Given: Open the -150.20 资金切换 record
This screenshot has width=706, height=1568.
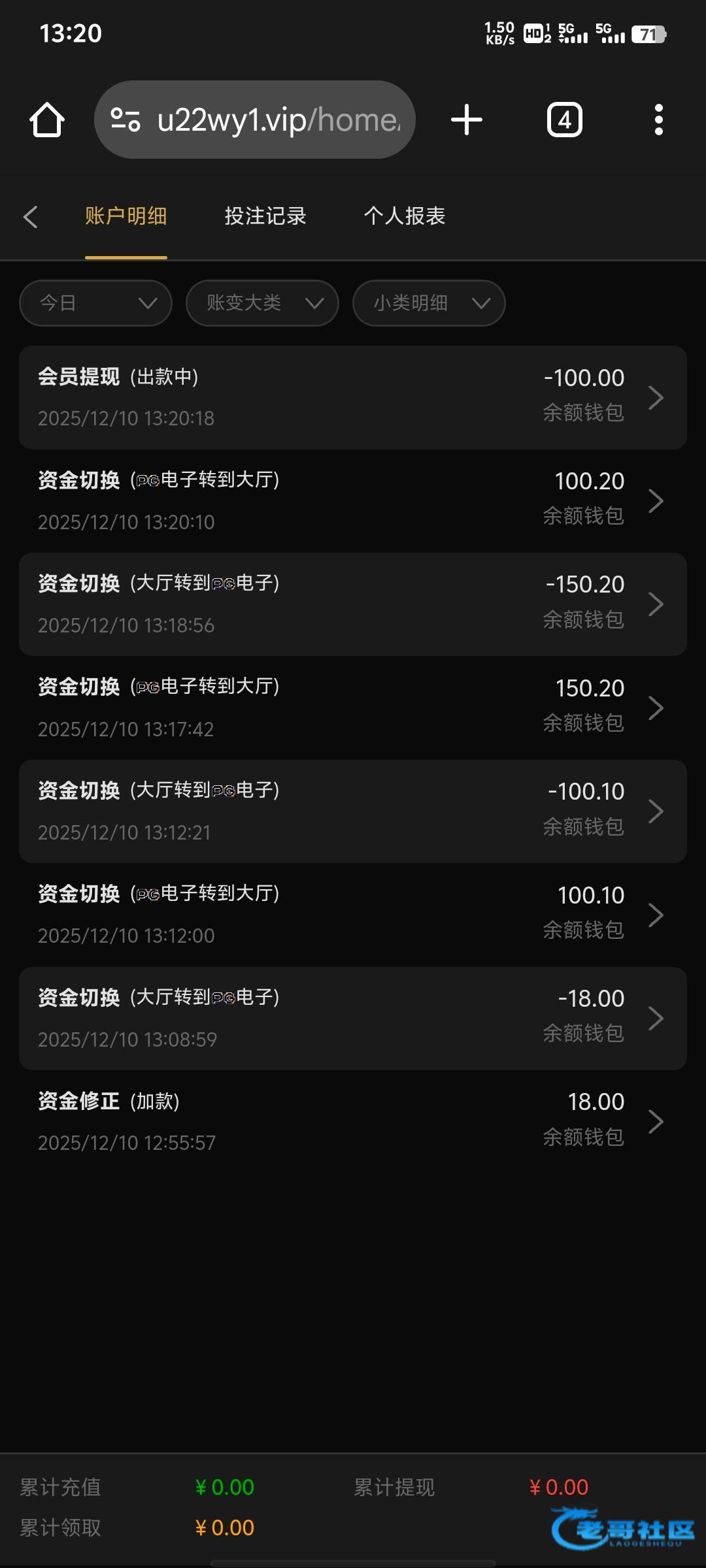Looking at the screenshot, I should pyautogui.click(x=353, y=604).
